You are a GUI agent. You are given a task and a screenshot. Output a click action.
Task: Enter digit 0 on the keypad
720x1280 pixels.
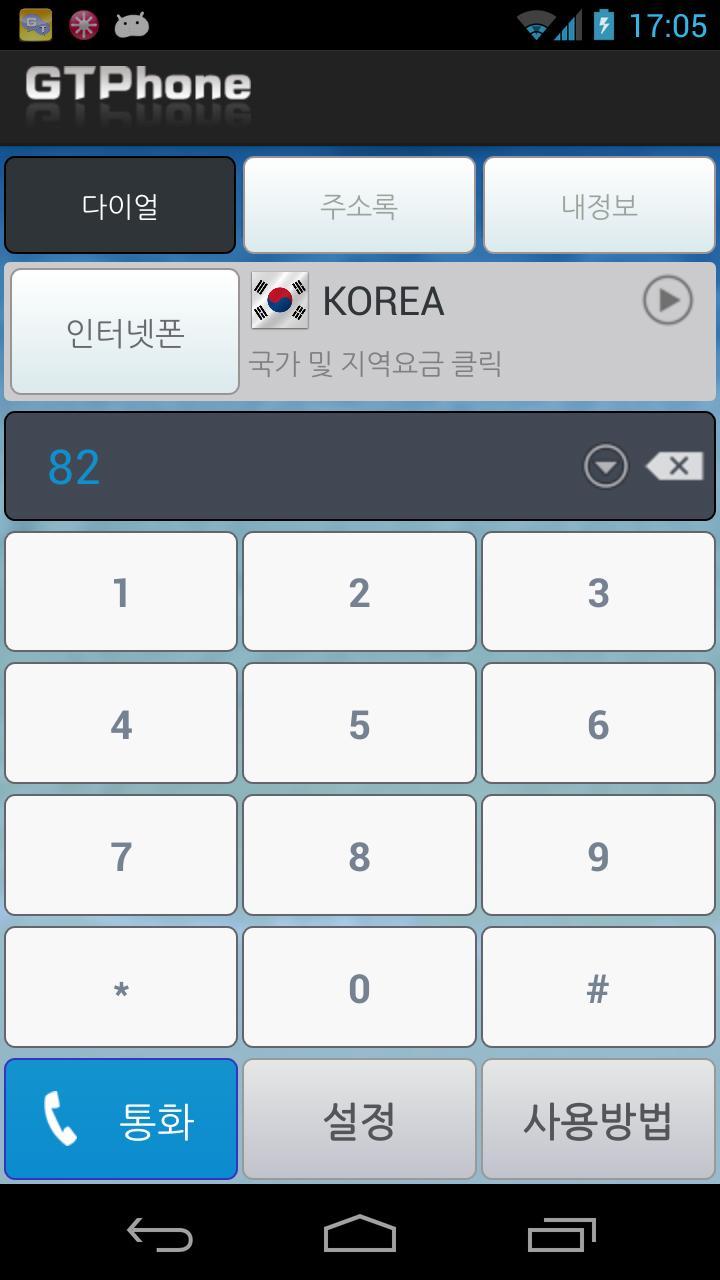tap(359, 988)
